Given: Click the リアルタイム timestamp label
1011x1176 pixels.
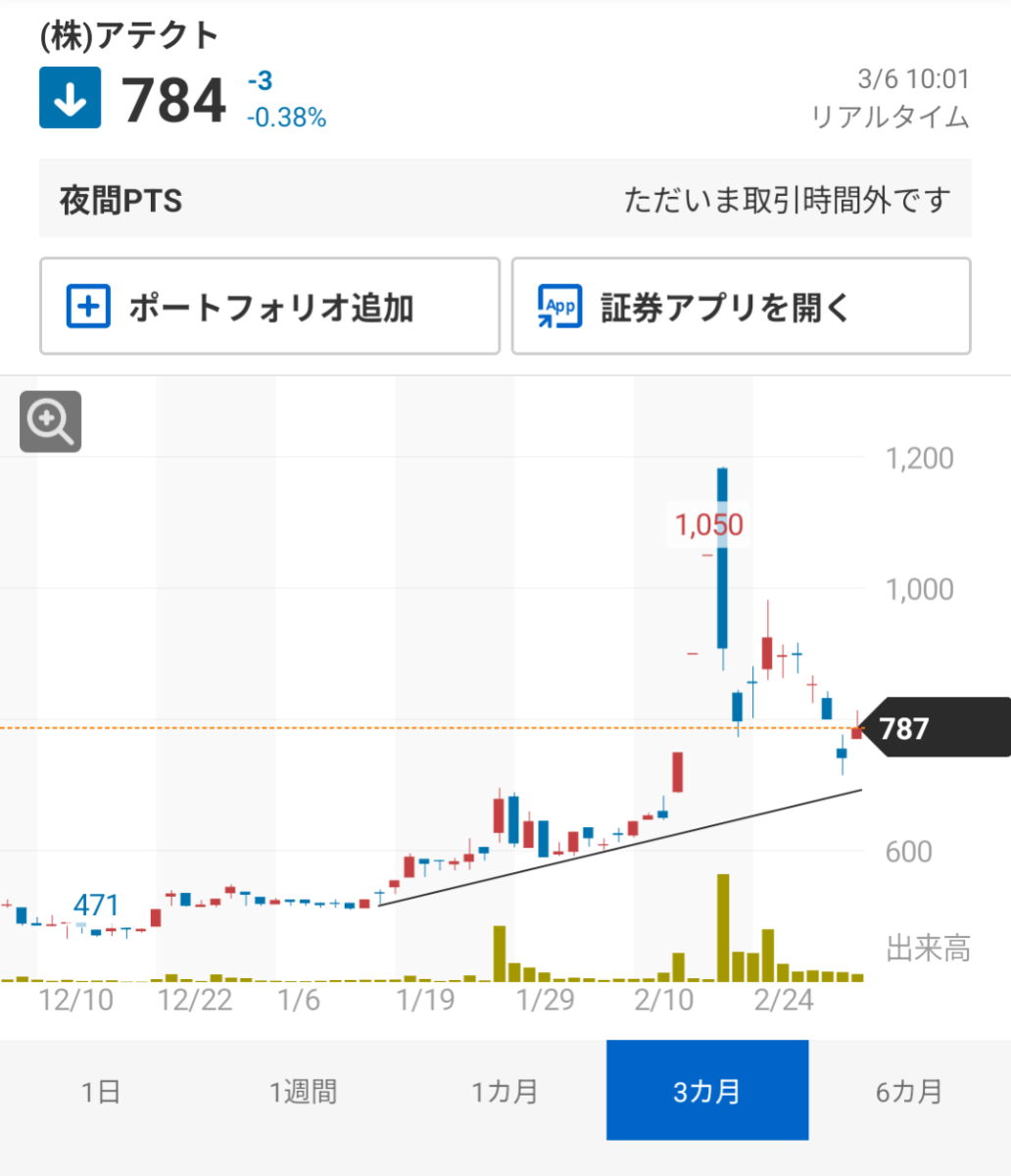Looking at the screenshot, I should pyautogui.click(x=893, y=118).
